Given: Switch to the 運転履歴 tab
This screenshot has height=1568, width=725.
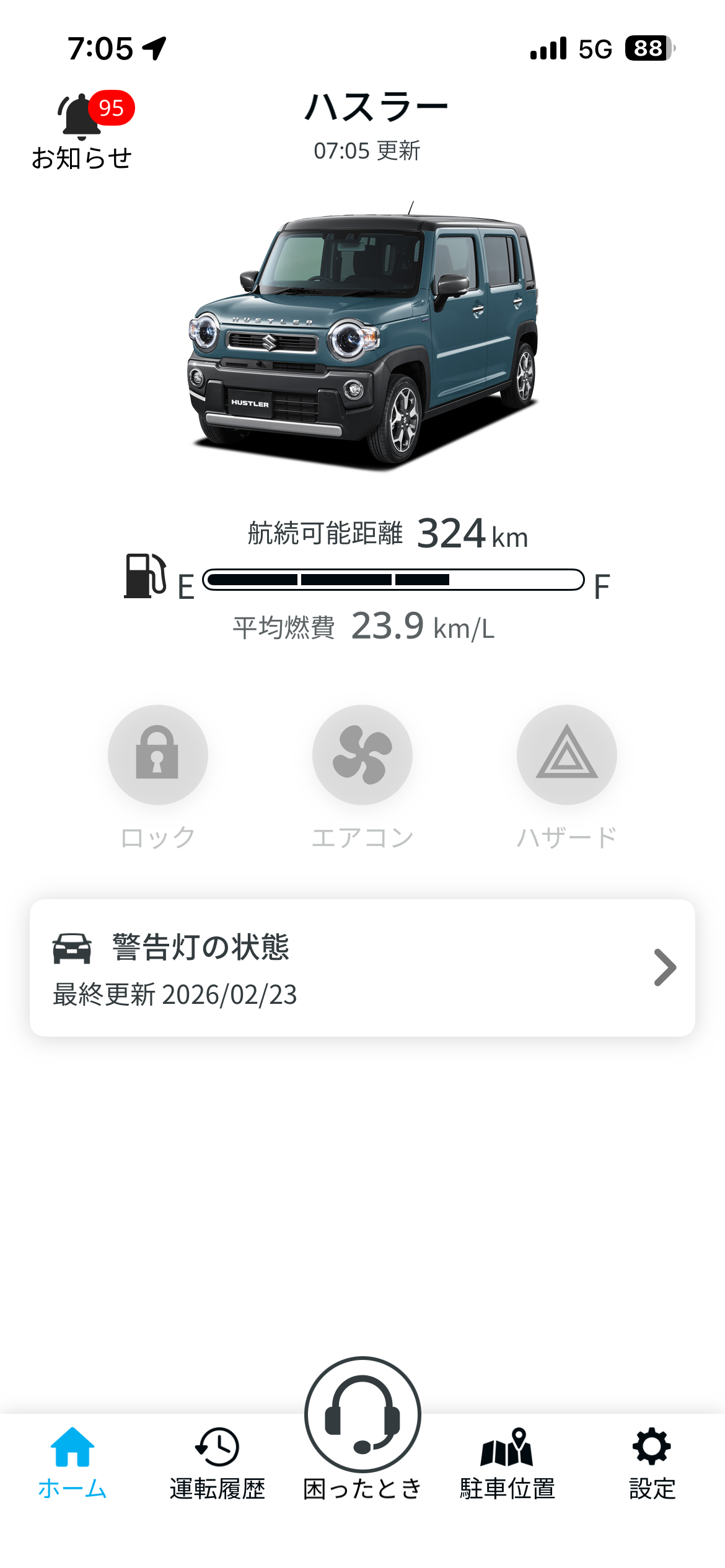Looking at the screenshot, I should pos(217,1462).
